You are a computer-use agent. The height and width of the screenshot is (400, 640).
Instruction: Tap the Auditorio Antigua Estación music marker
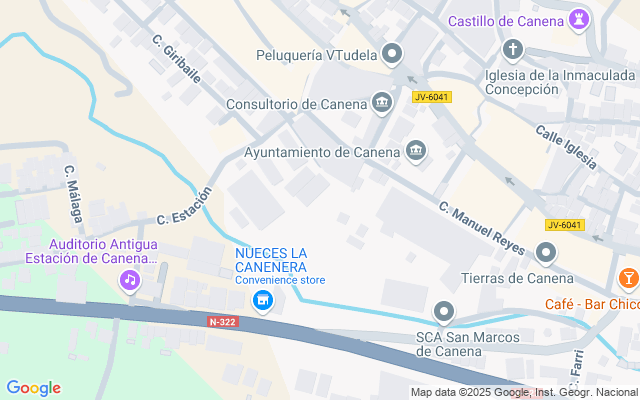coord(130,281)
